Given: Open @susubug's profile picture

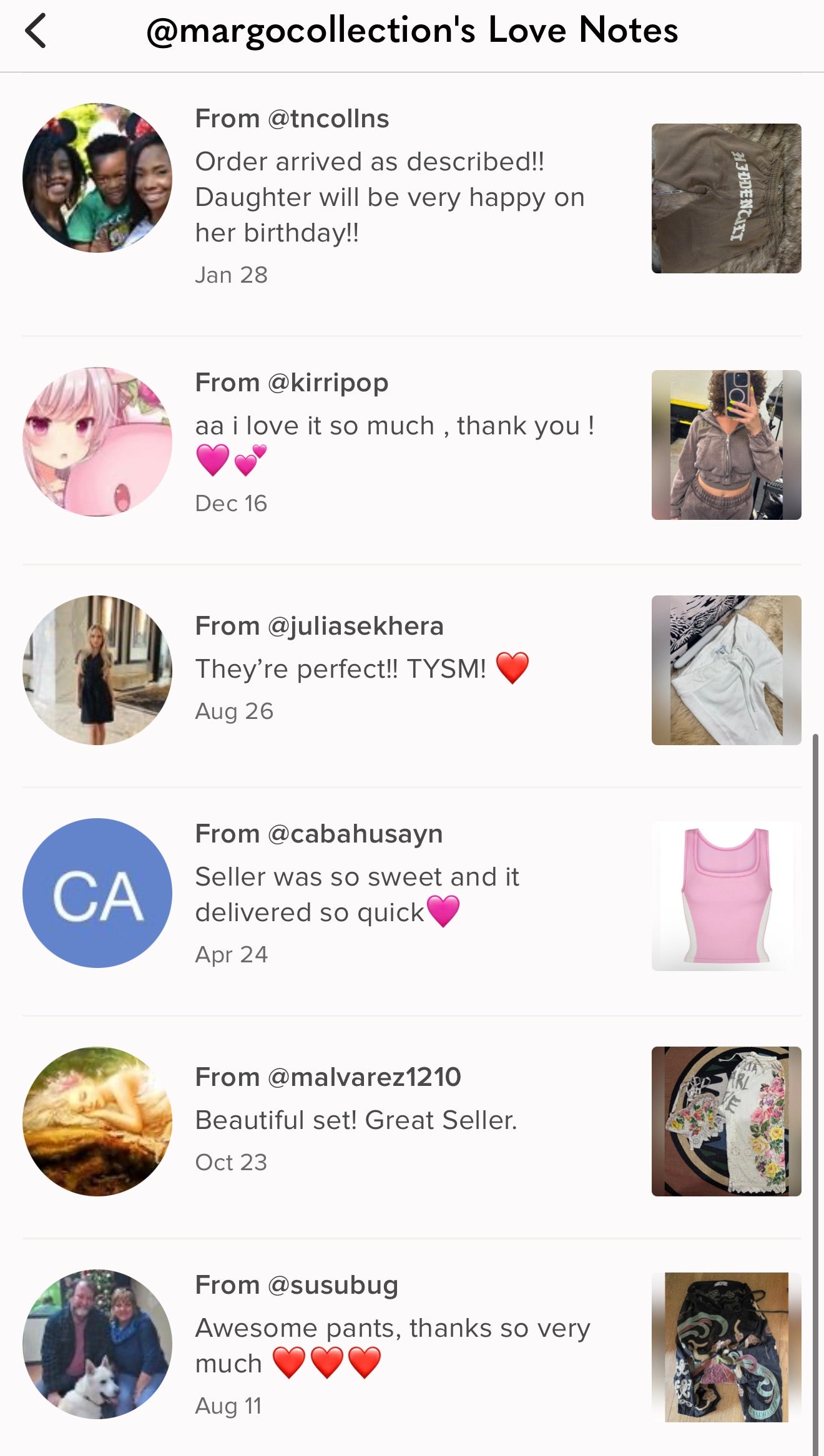Looking at the screenshot, I should 97,1344.
